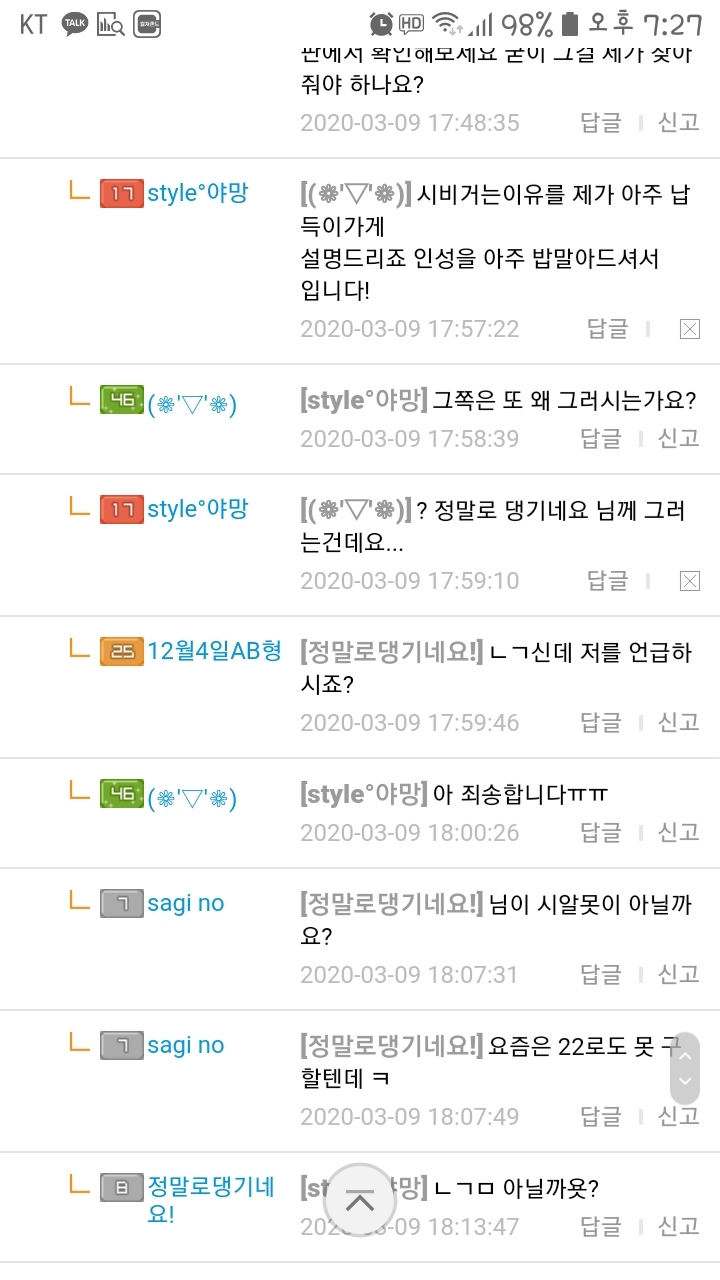Reply to the comment at 17:57:22
The width and height of the screenshot is (720, 1280).
coord(607,328)
